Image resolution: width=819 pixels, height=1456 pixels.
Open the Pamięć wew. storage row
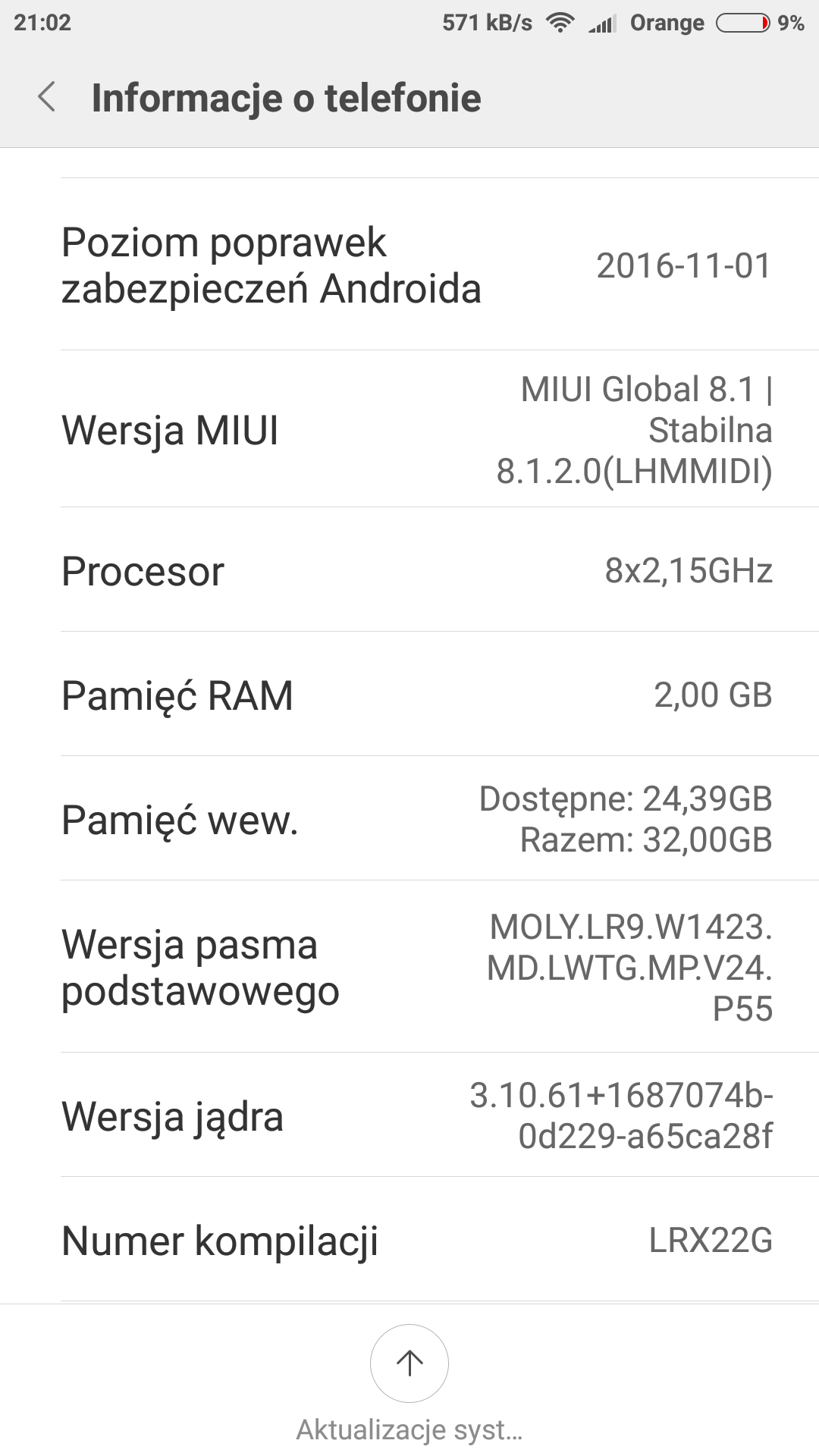tap(409, 819)
